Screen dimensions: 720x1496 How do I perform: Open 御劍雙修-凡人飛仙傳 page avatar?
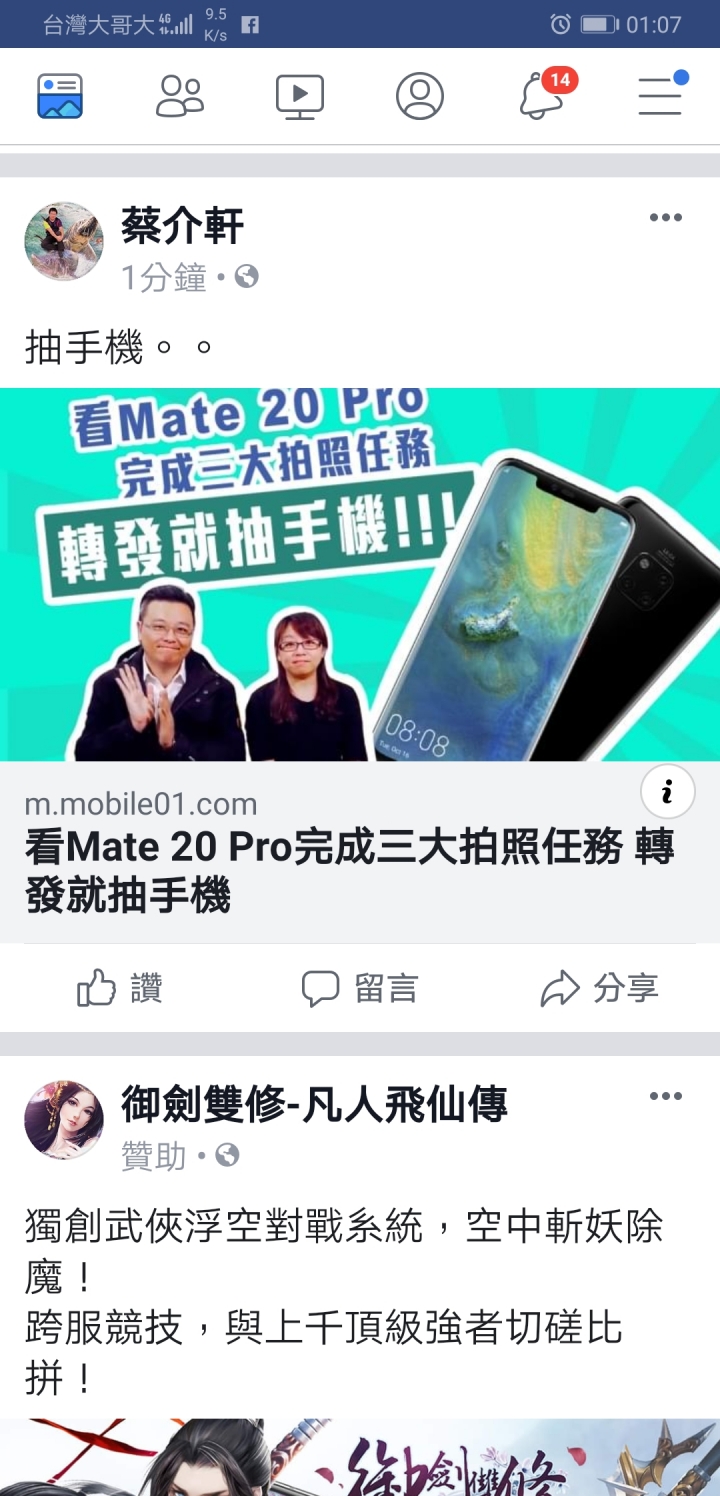(64, 1119)
